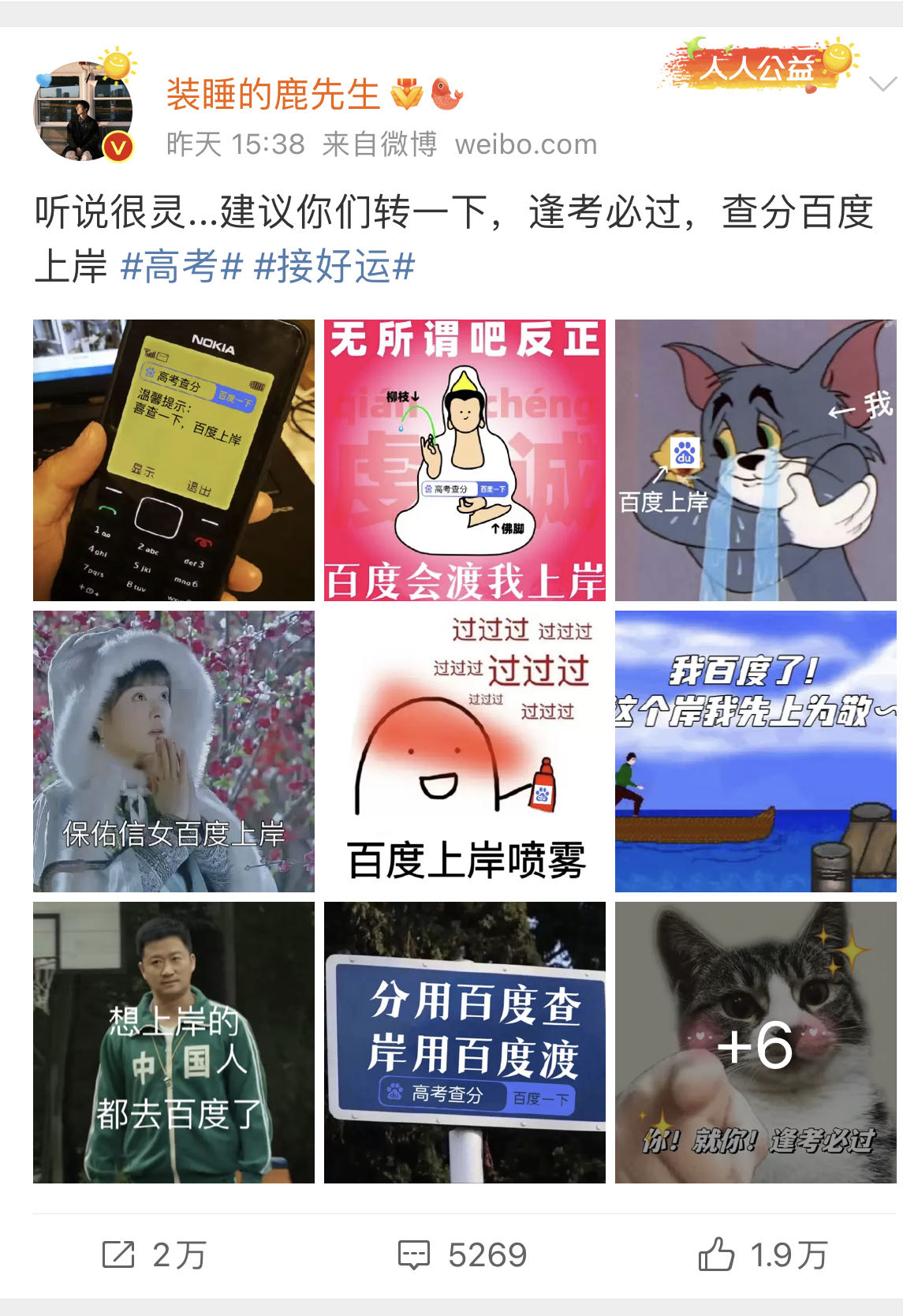
Task: Open the 保佑信女百度上岸 image
Action: (174, 751)
